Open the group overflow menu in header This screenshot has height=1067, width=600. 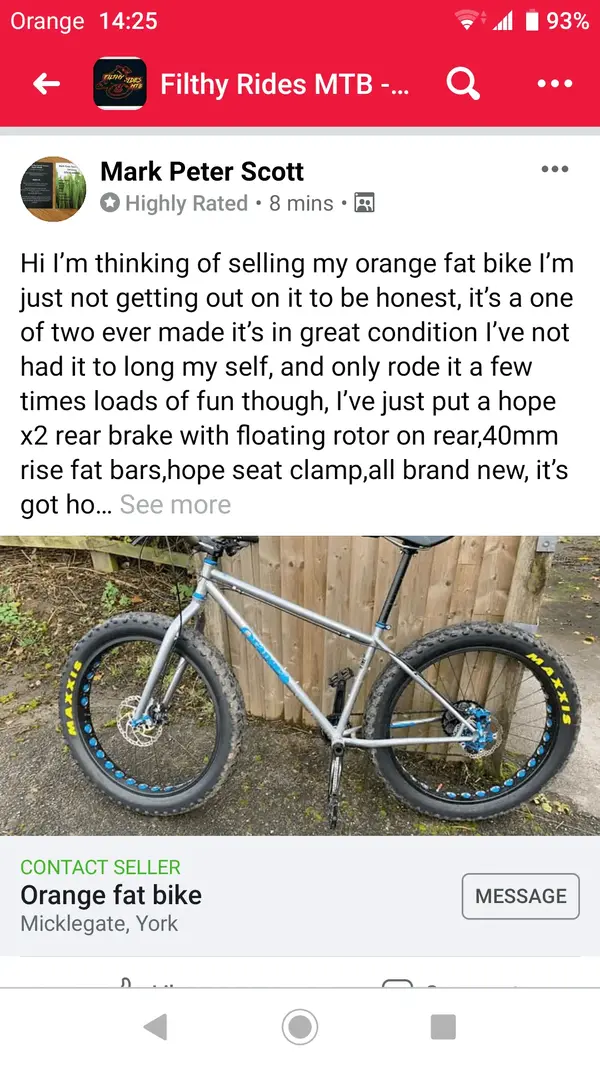(554, 85)
